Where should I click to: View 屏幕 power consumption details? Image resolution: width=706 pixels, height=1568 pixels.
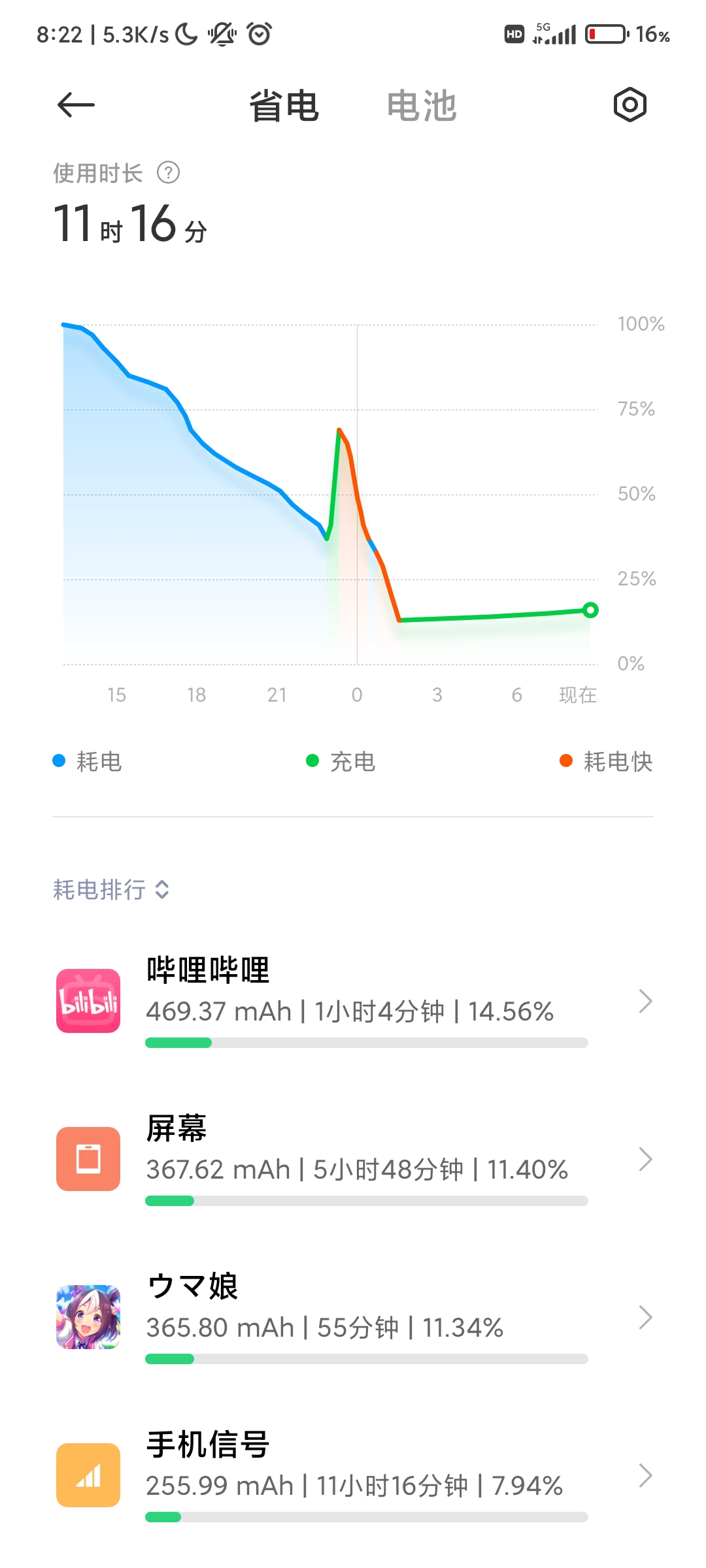tap(353, 1160)
